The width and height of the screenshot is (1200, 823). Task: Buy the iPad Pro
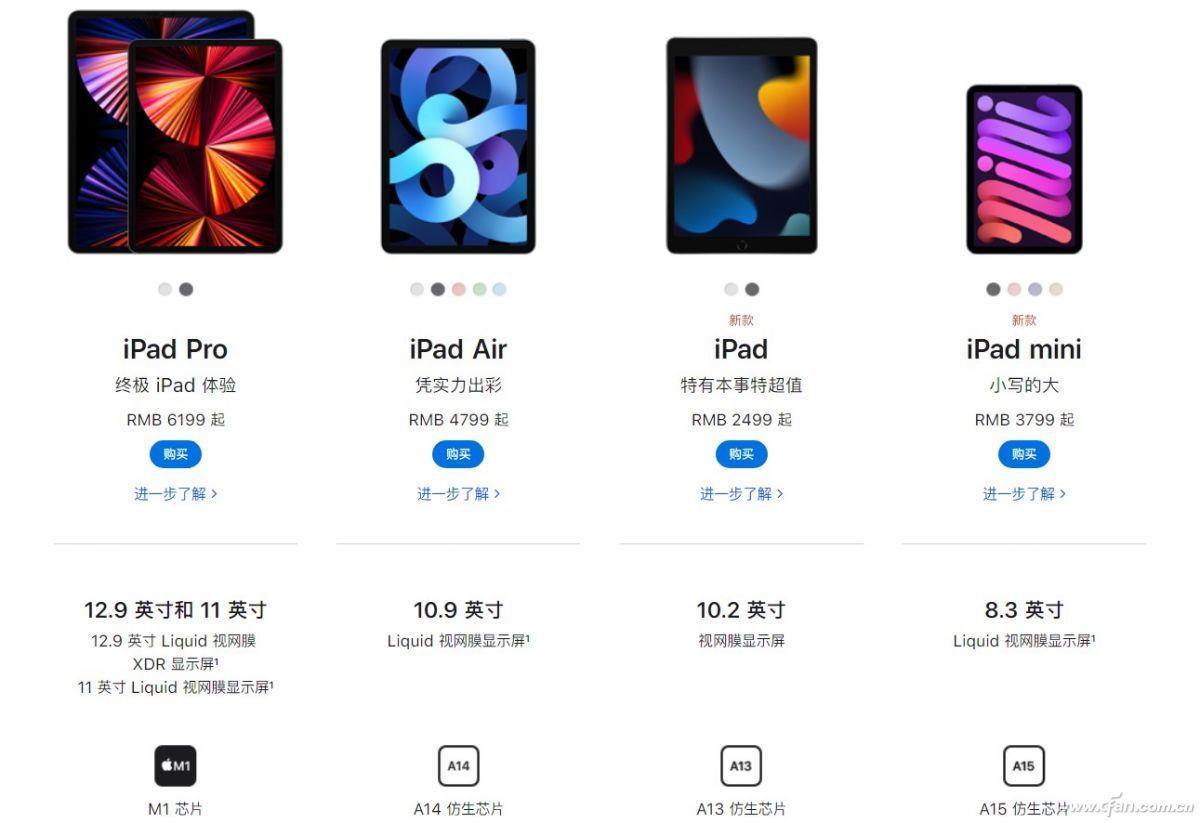[x=175, y=454]
